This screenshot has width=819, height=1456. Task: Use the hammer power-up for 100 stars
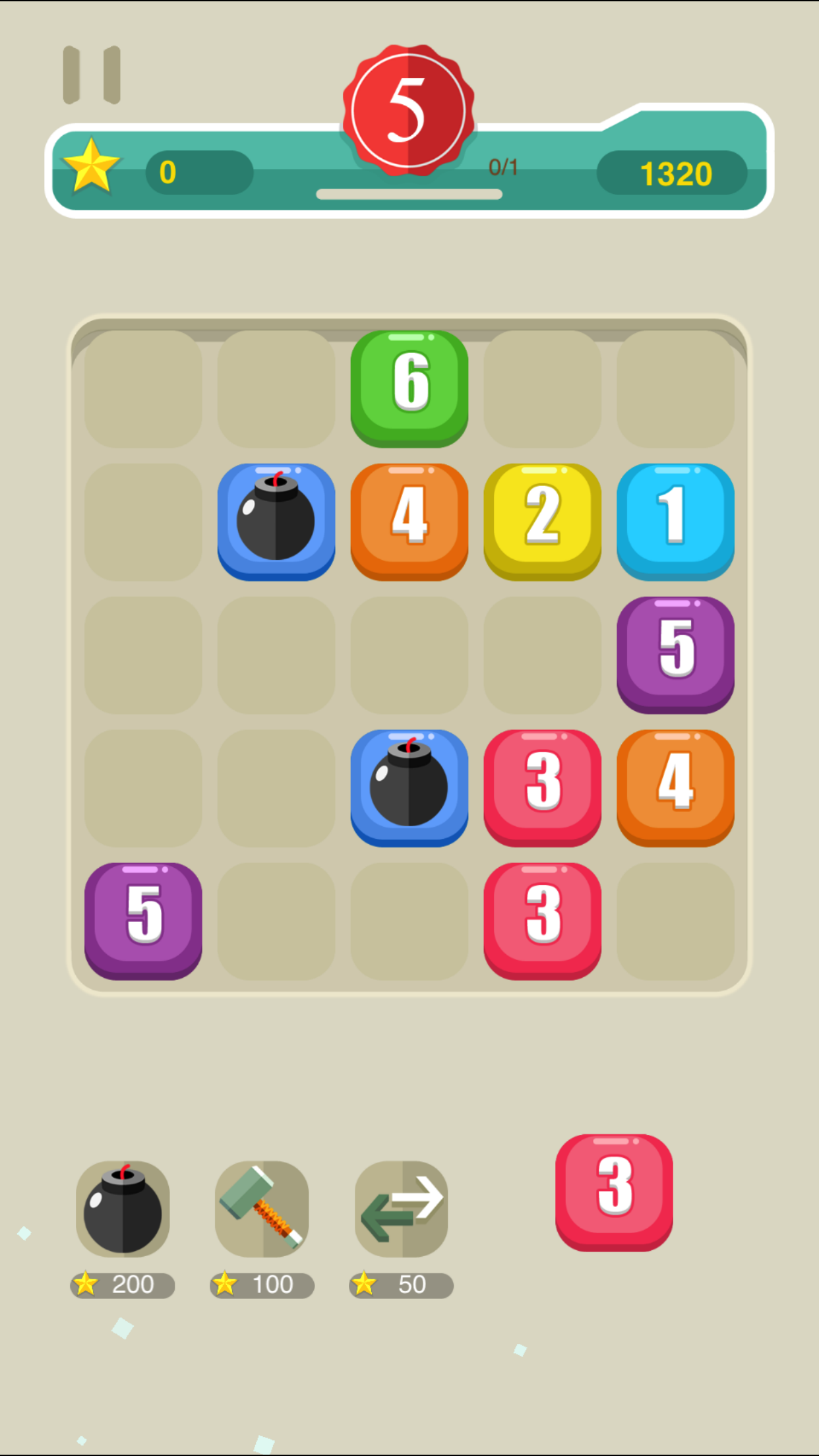(x=262, y=1208)
